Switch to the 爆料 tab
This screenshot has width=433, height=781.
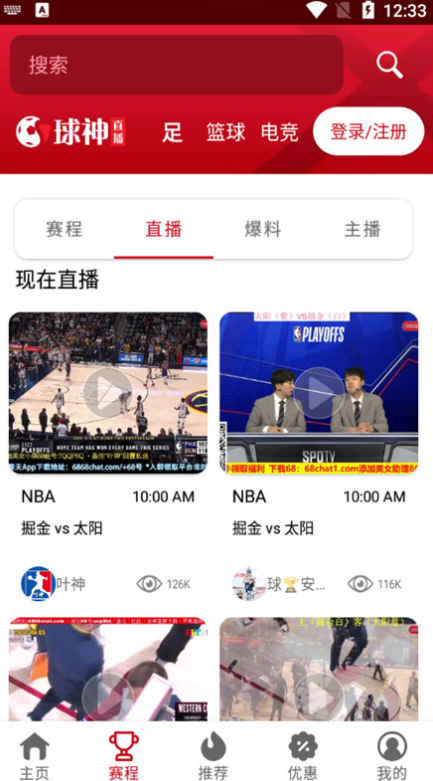click(x=263, y=229)
